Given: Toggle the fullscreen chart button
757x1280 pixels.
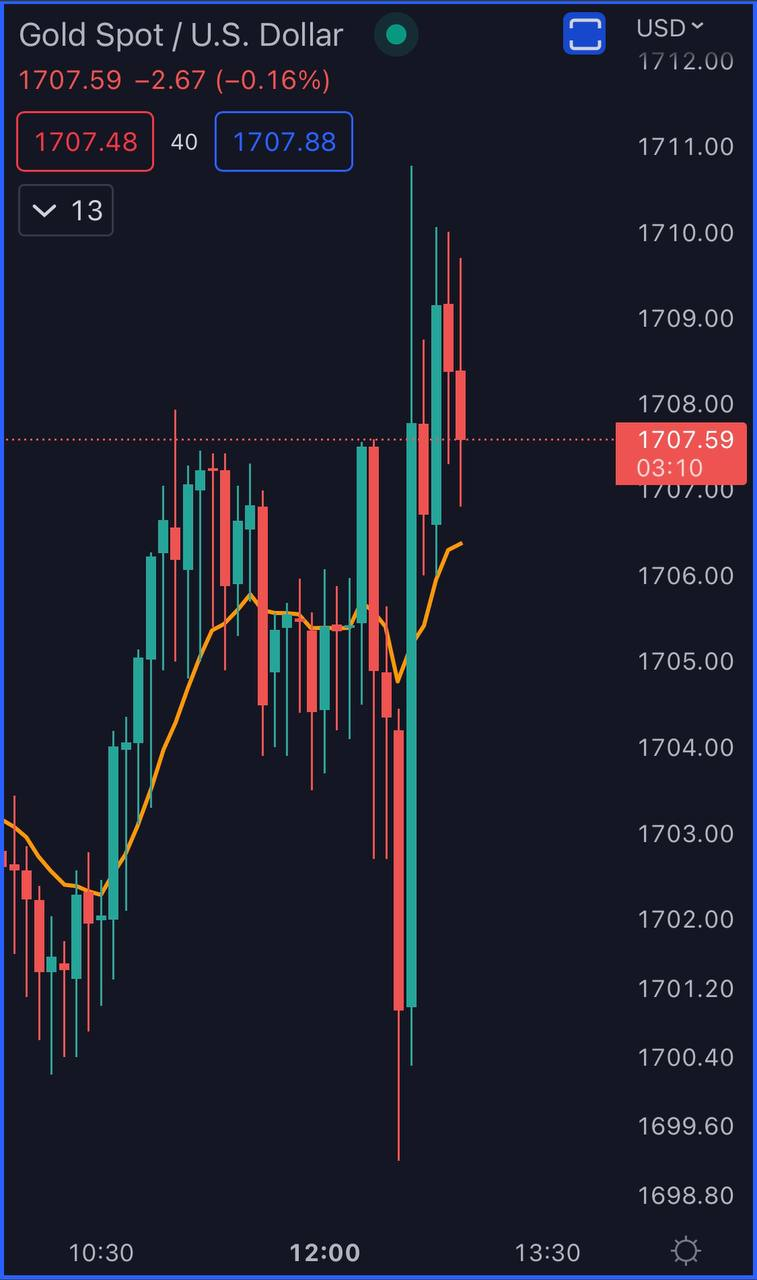Looking at the screenshot, I should (x=585, y=33).
